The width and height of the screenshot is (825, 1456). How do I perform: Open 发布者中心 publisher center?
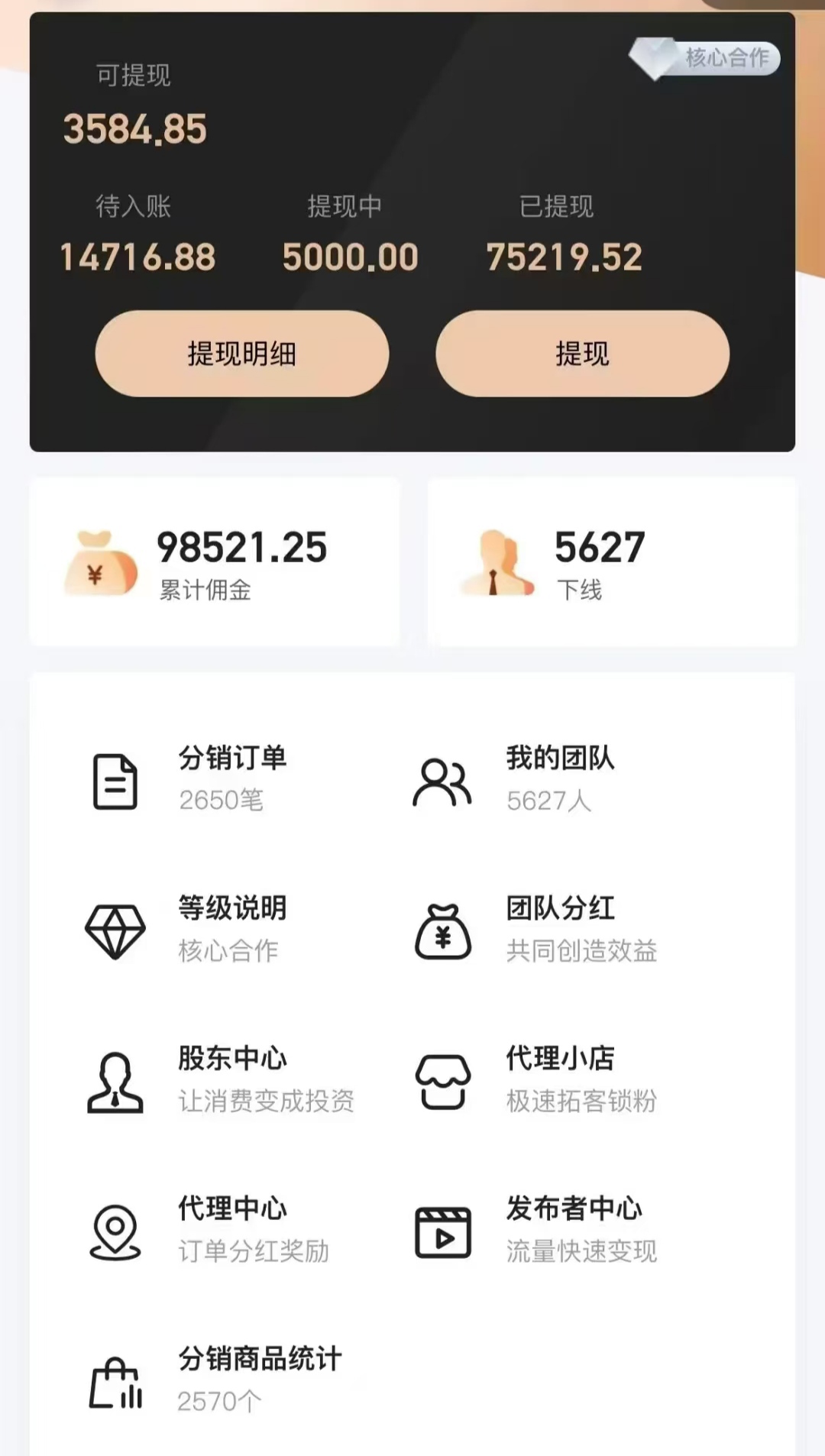[x=550, y=1229]
